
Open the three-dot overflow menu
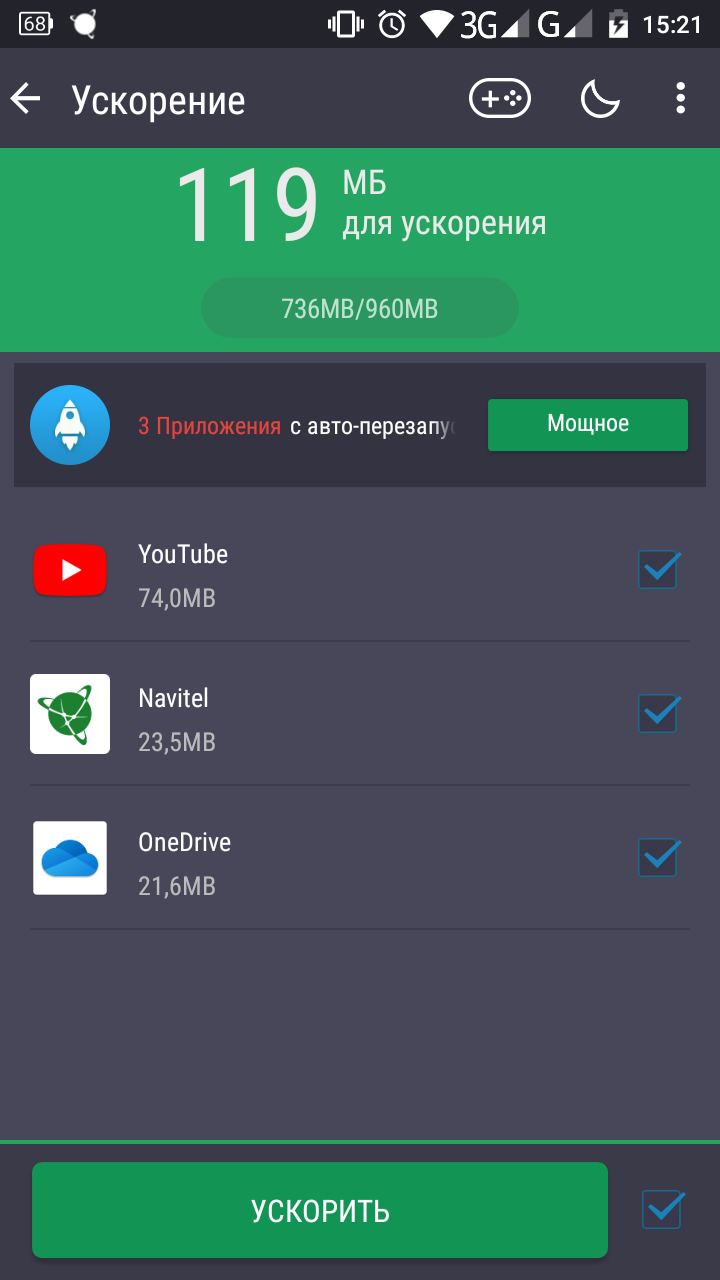click(x=680, y=98)
